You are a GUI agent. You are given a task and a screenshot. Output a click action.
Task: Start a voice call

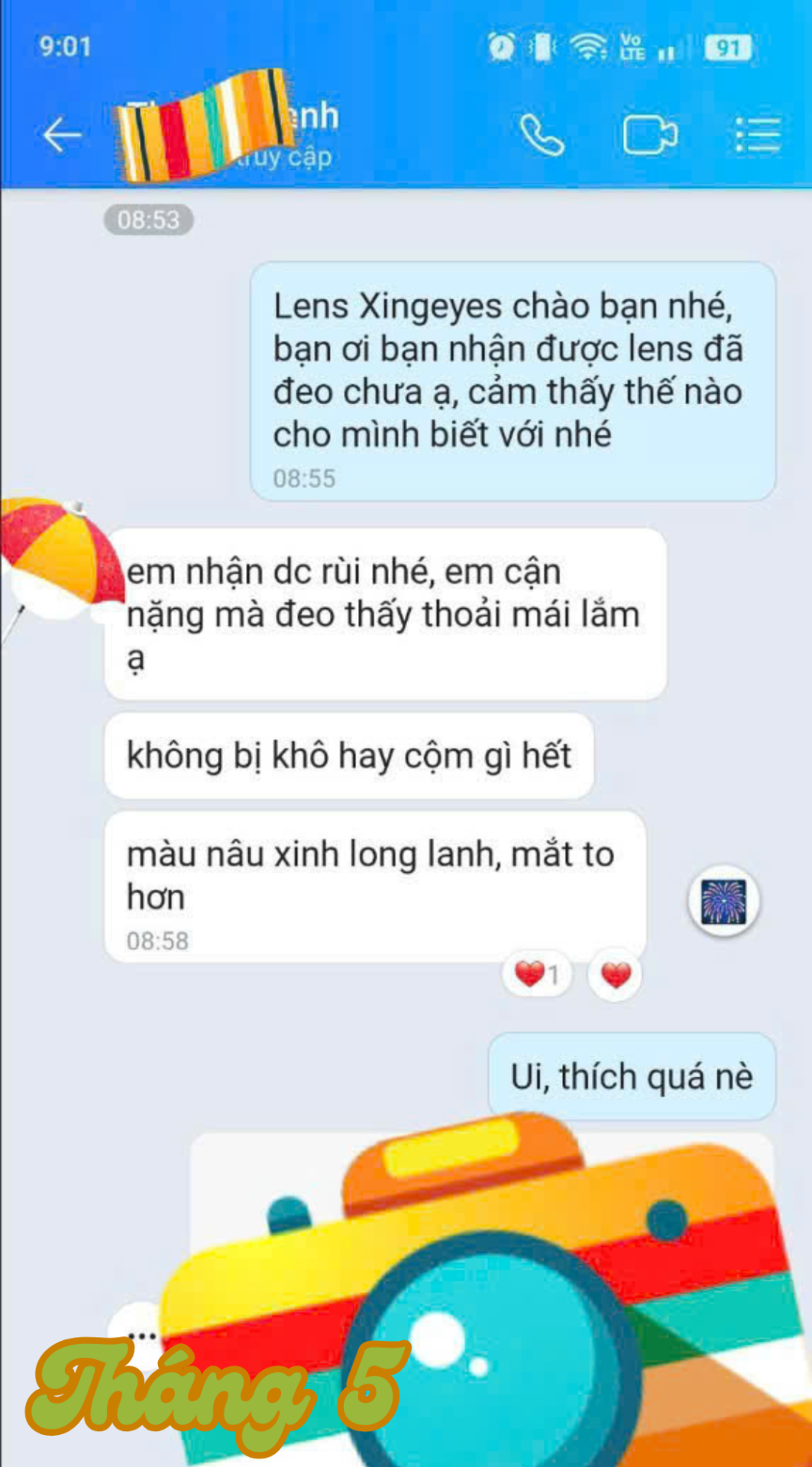pyautogui.click(x=542, y=135)
